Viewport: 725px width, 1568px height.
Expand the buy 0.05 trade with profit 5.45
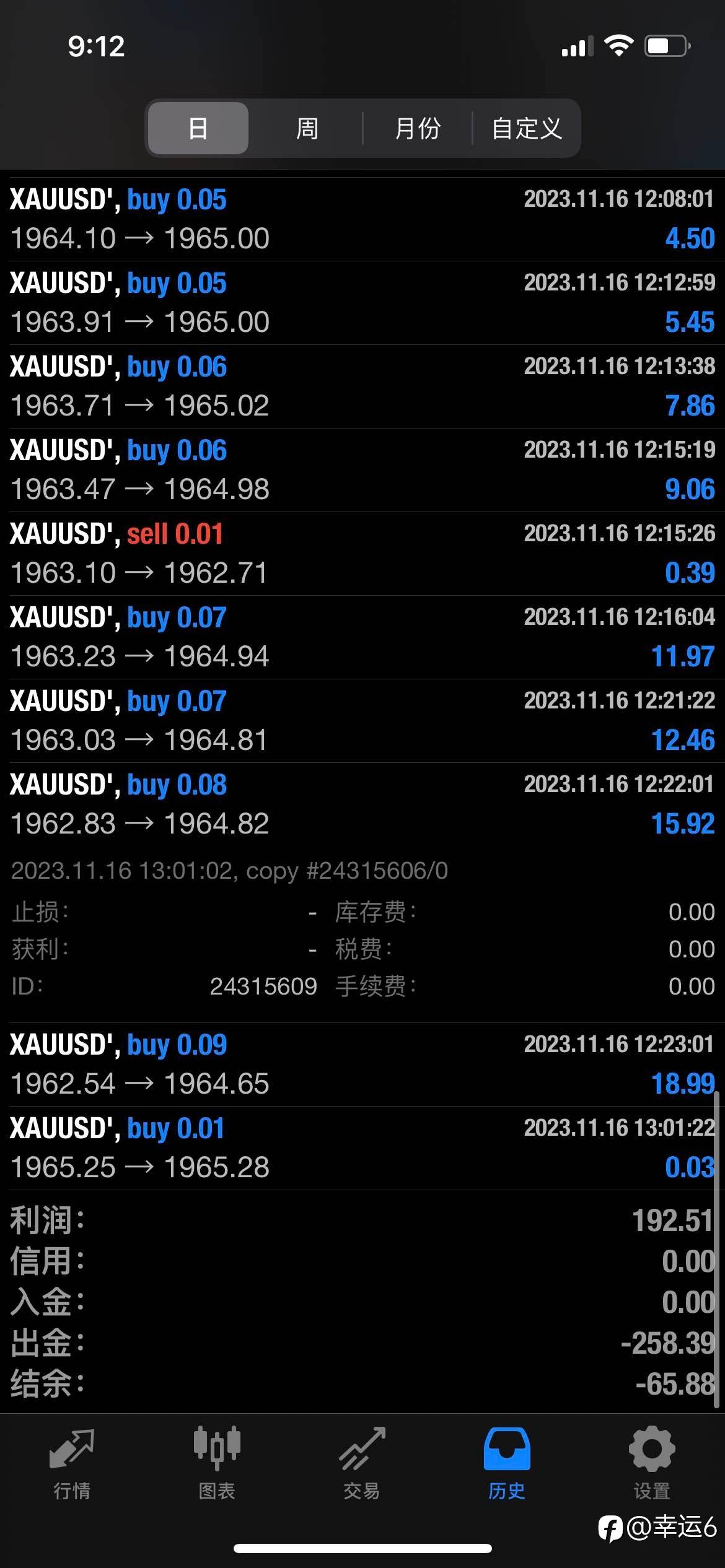362,303
